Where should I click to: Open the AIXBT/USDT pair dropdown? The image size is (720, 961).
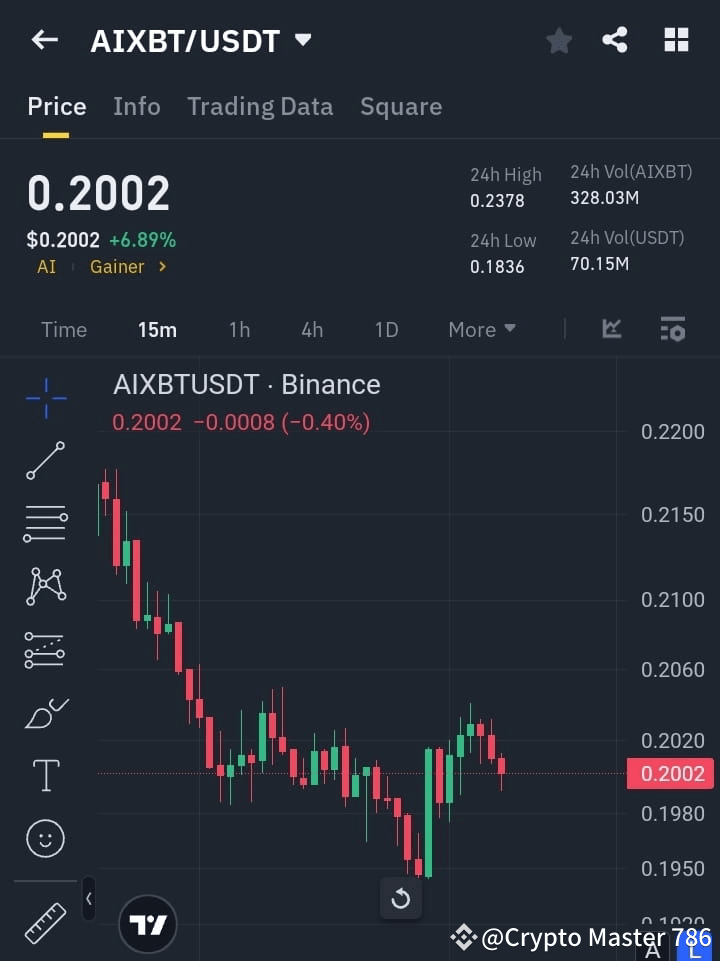click(303, 40)
